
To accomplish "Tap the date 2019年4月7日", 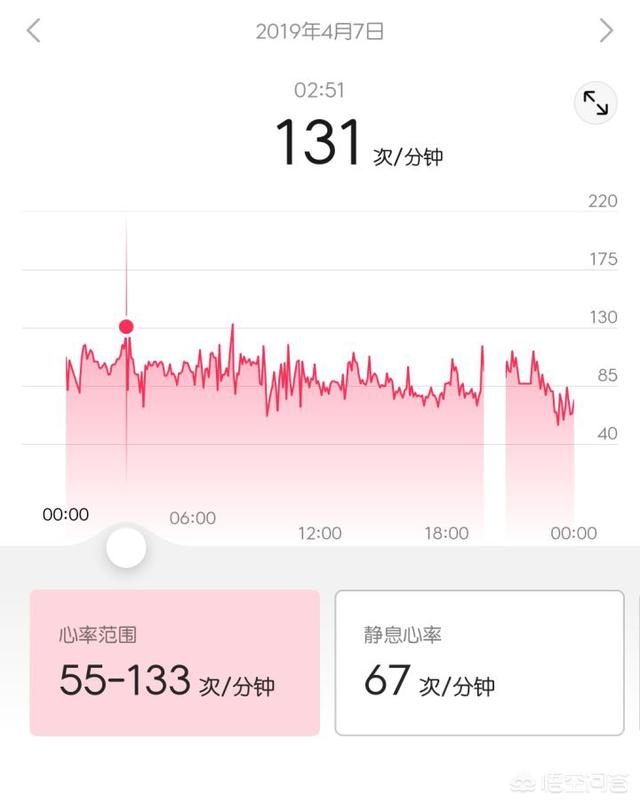I will (x=319, y=31).
